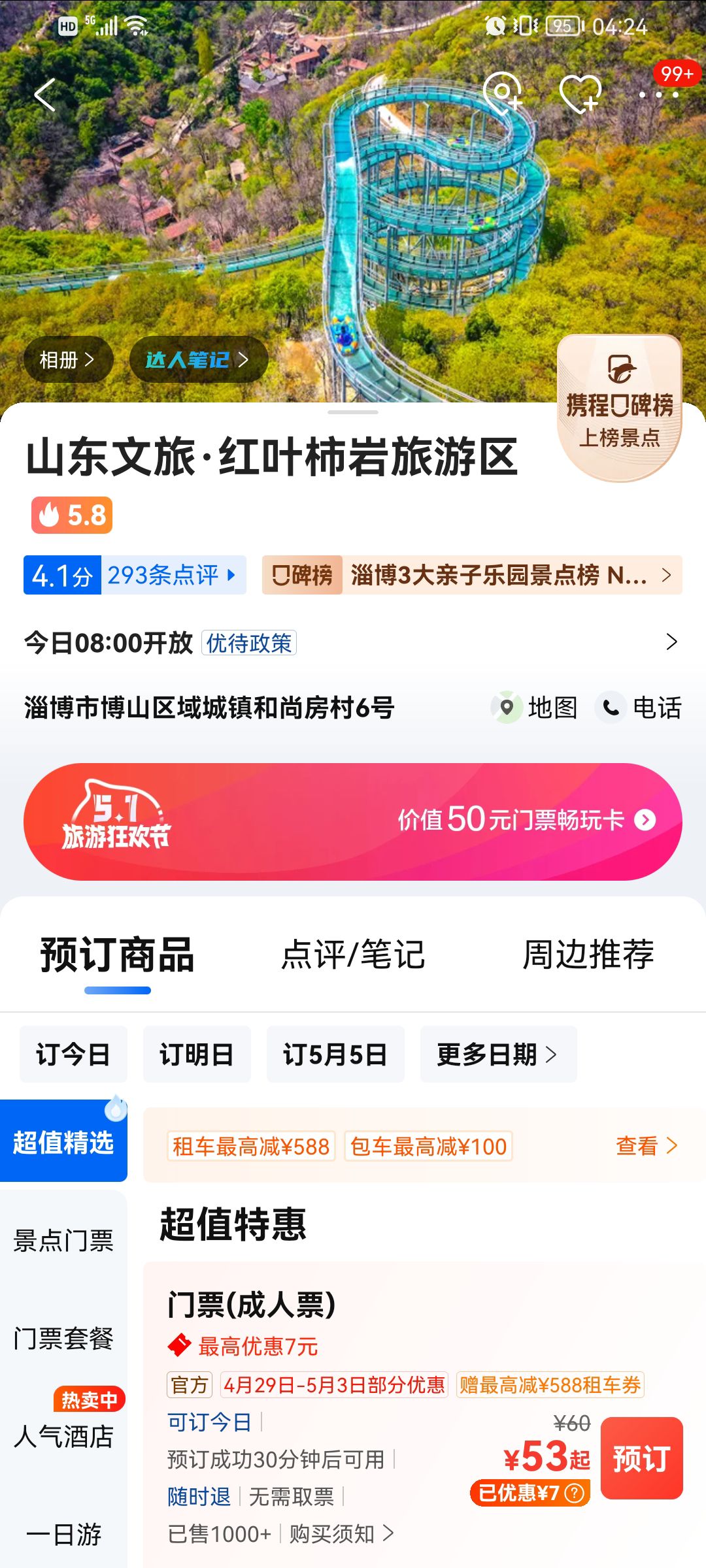Open the 5.1旅游狂欢节 promo banner
Image resolution: width=706 pixels, height=1568 pixels.
[x=353, y=821]
